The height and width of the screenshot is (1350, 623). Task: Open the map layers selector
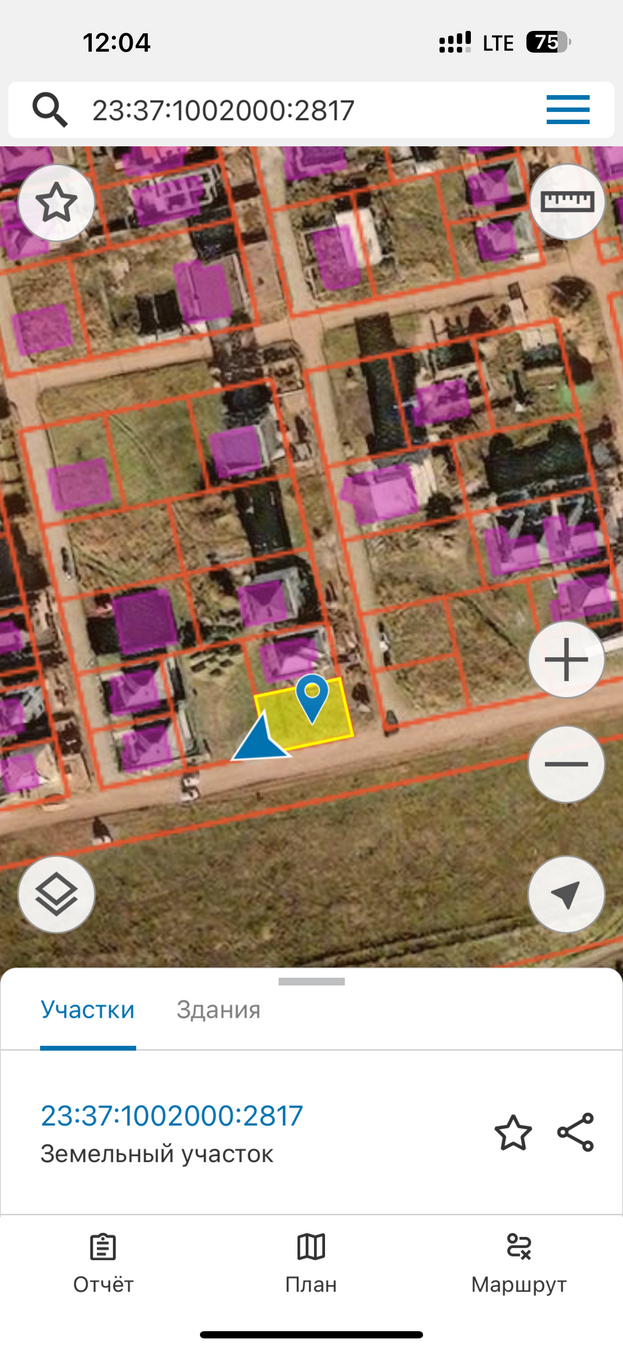pos(56,895)
